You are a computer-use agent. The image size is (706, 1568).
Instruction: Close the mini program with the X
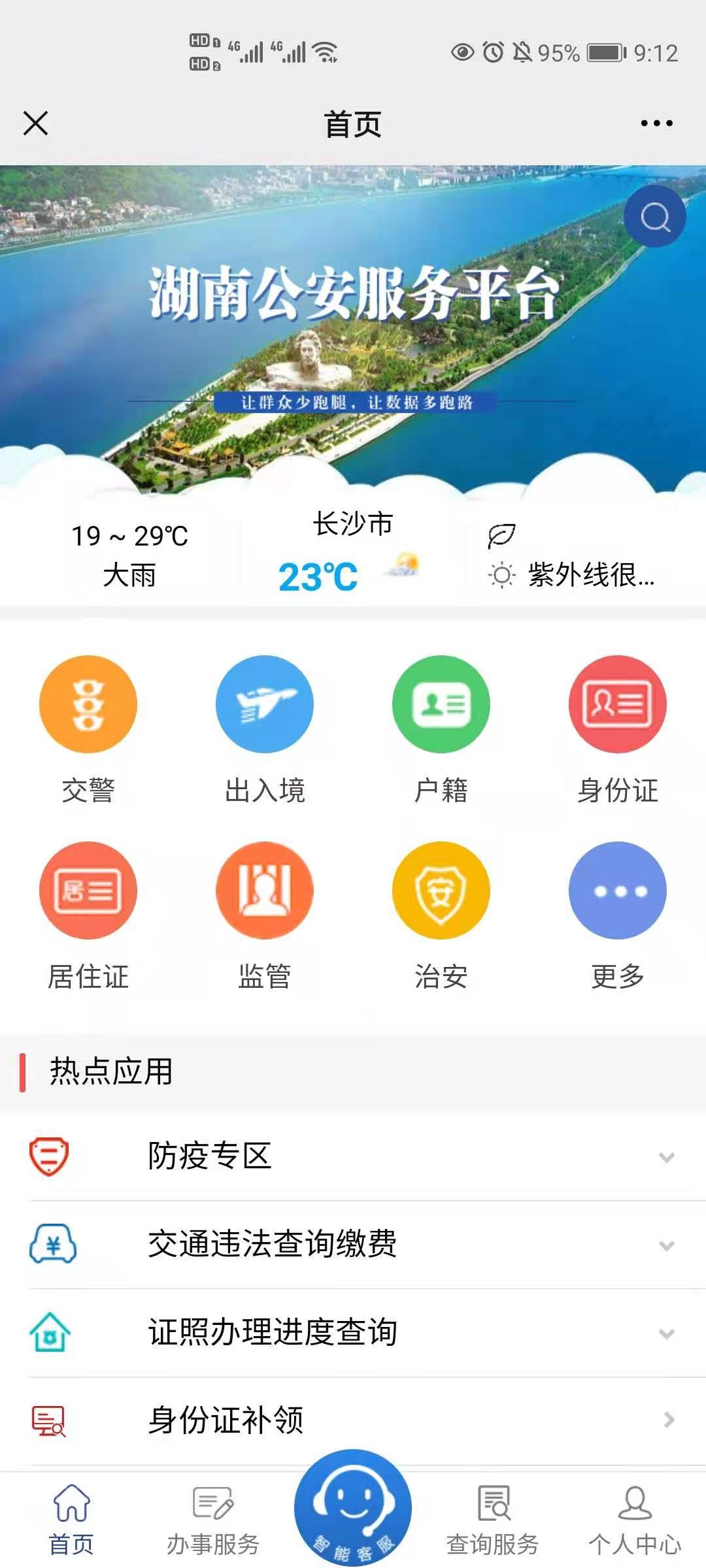click(36, 123)
